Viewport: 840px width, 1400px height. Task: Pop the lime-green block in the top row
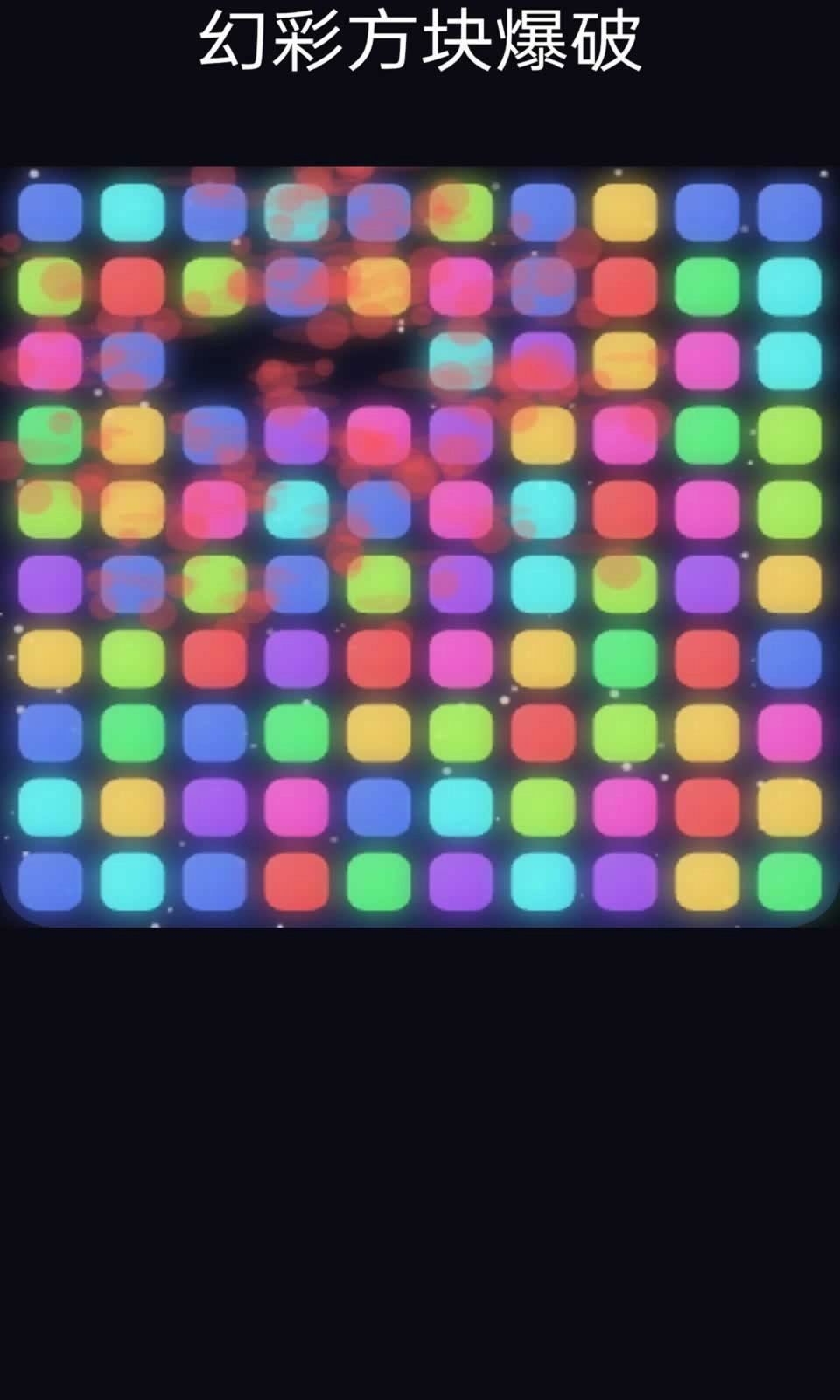[460, 213]
